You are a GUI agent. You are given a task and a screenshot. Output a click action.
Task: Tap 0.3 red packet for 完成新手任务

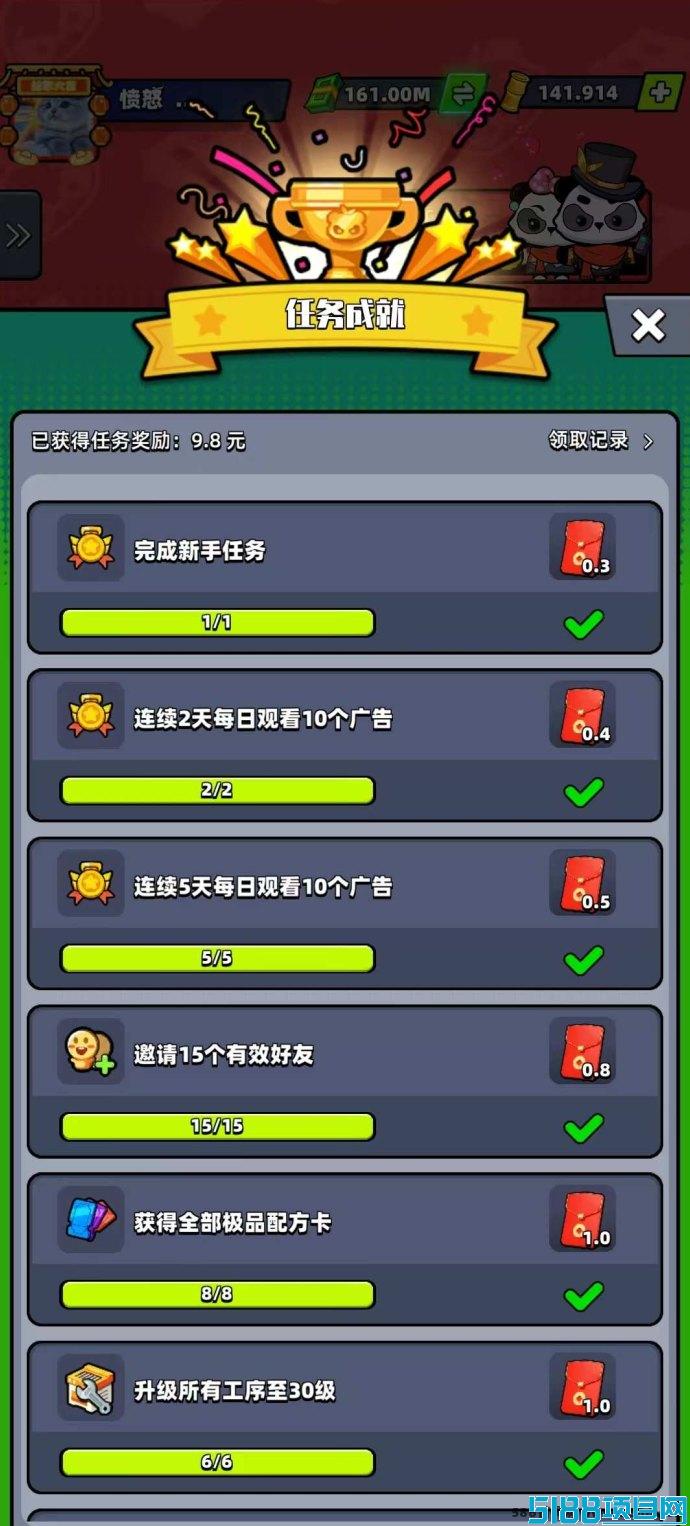point(583,547)
